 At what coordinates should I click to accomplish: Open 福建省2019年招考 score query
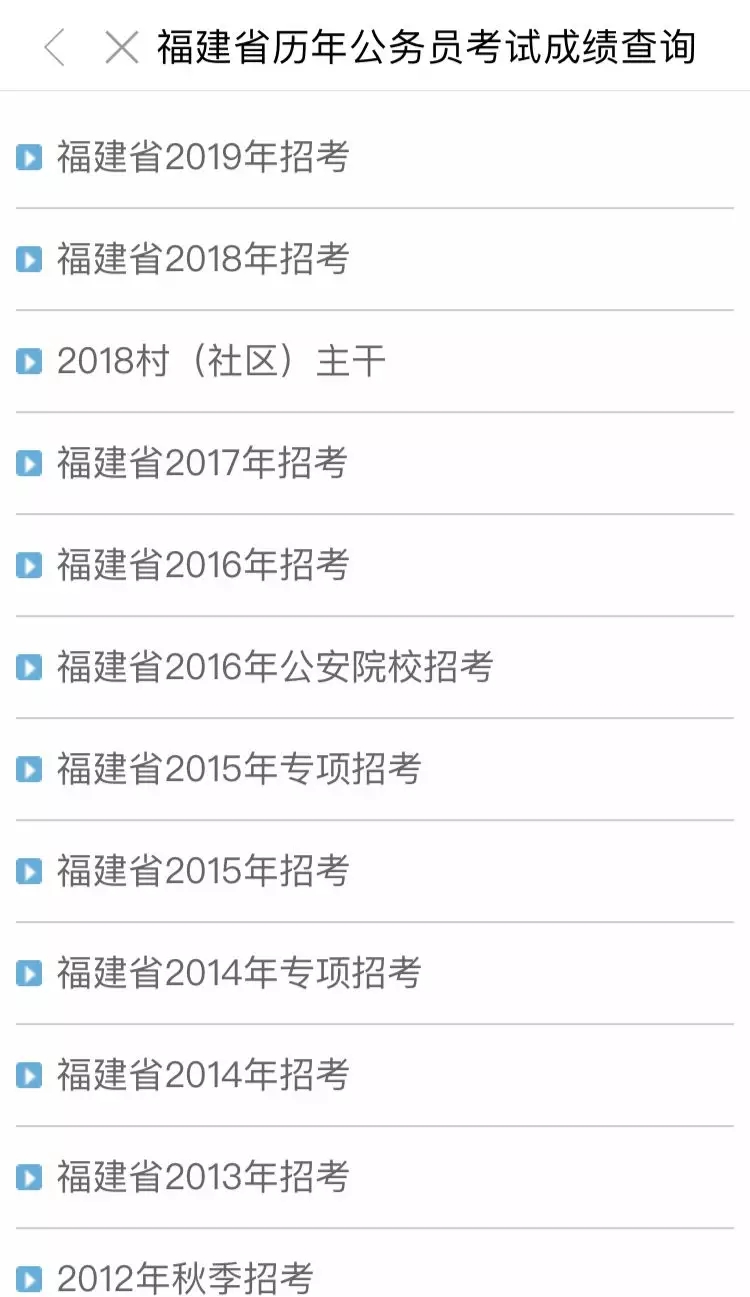tap(202, 158)
